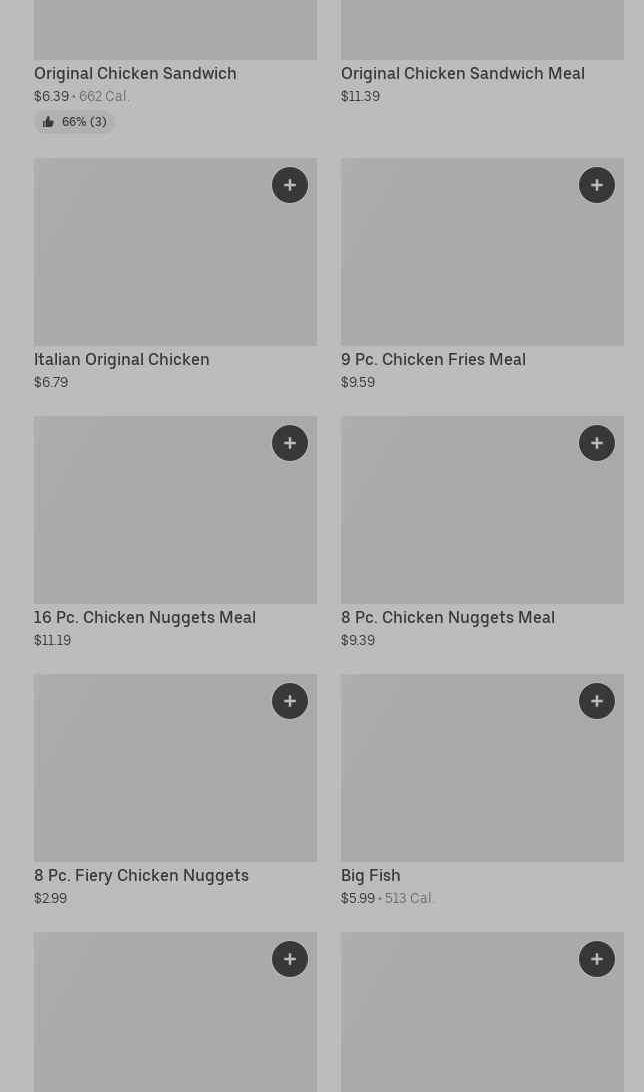The width and height of the screenshot is (644, 1092).
Task: Open 16 Pc. Chicken Nuggets Meal item
Action: tap(145, 617)
